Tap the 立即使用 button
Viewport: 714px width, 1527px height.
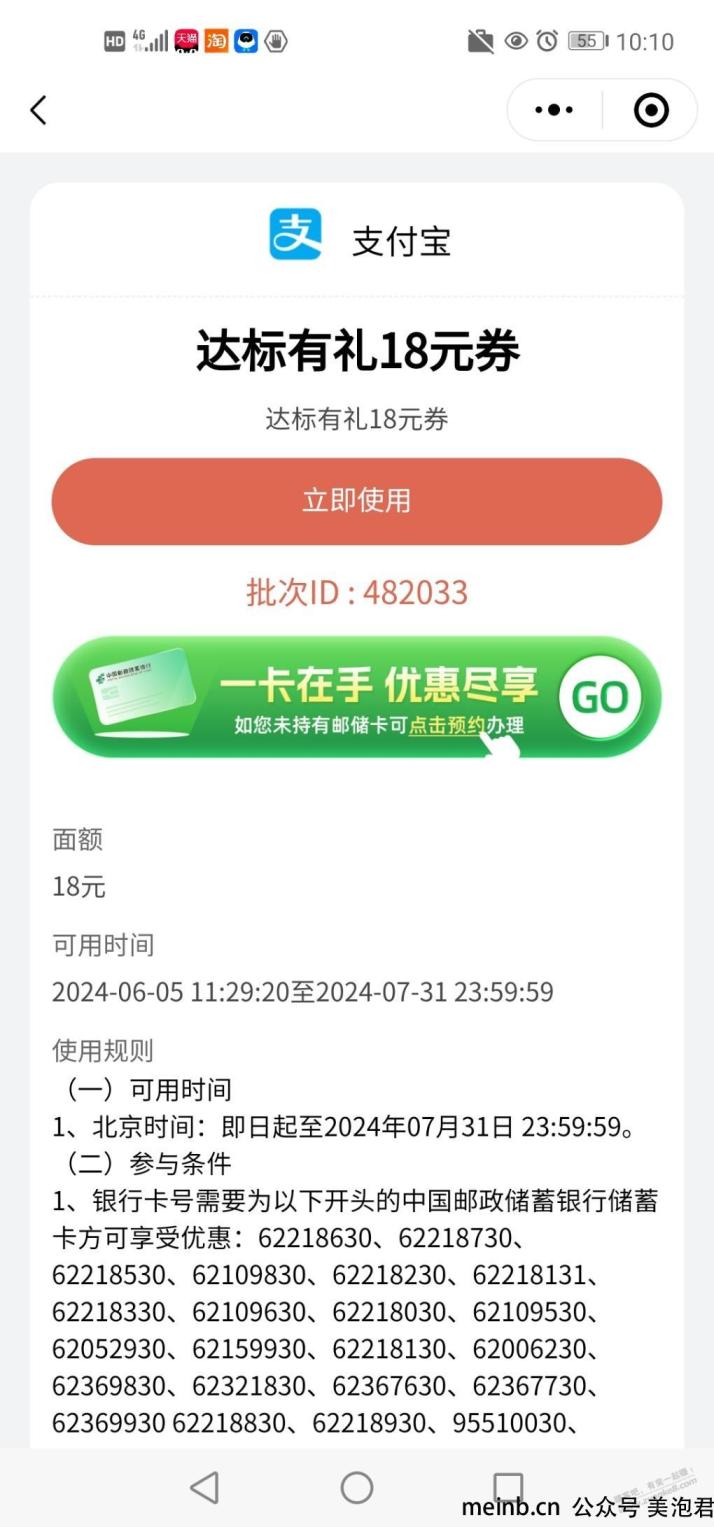pos(356,501)
